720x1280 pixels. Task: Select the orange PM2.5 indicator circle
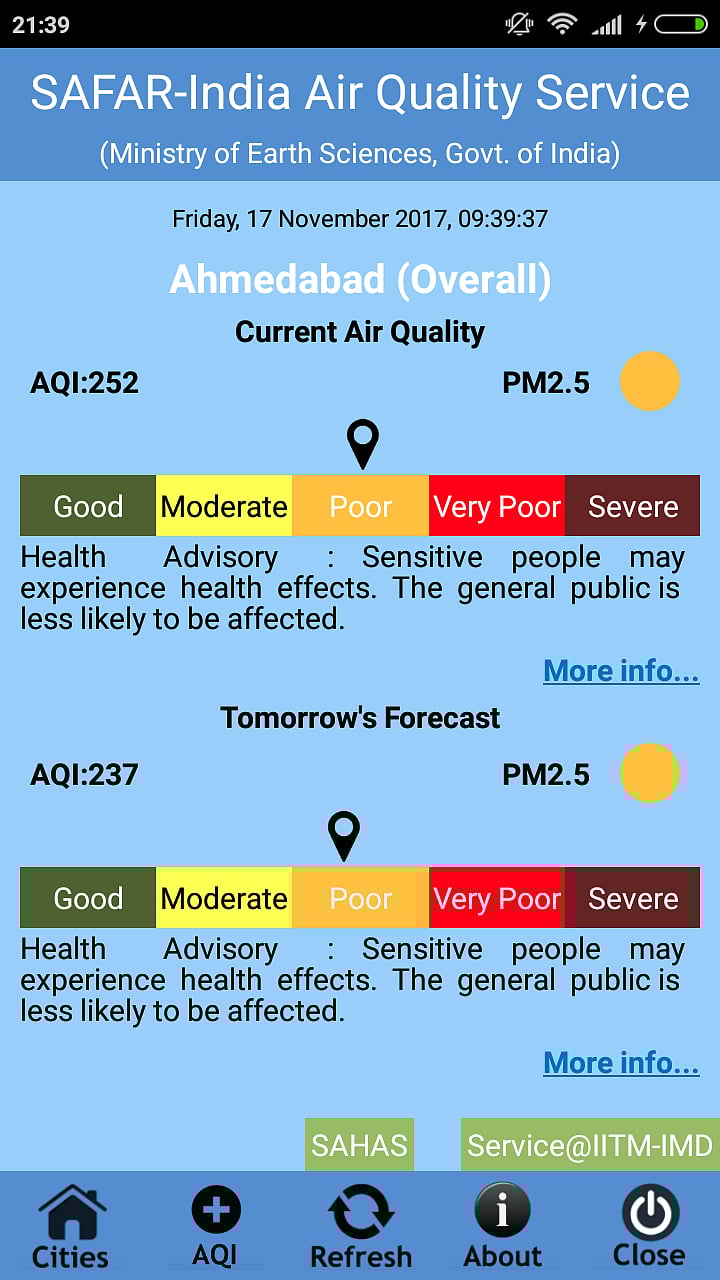[650, 381]
